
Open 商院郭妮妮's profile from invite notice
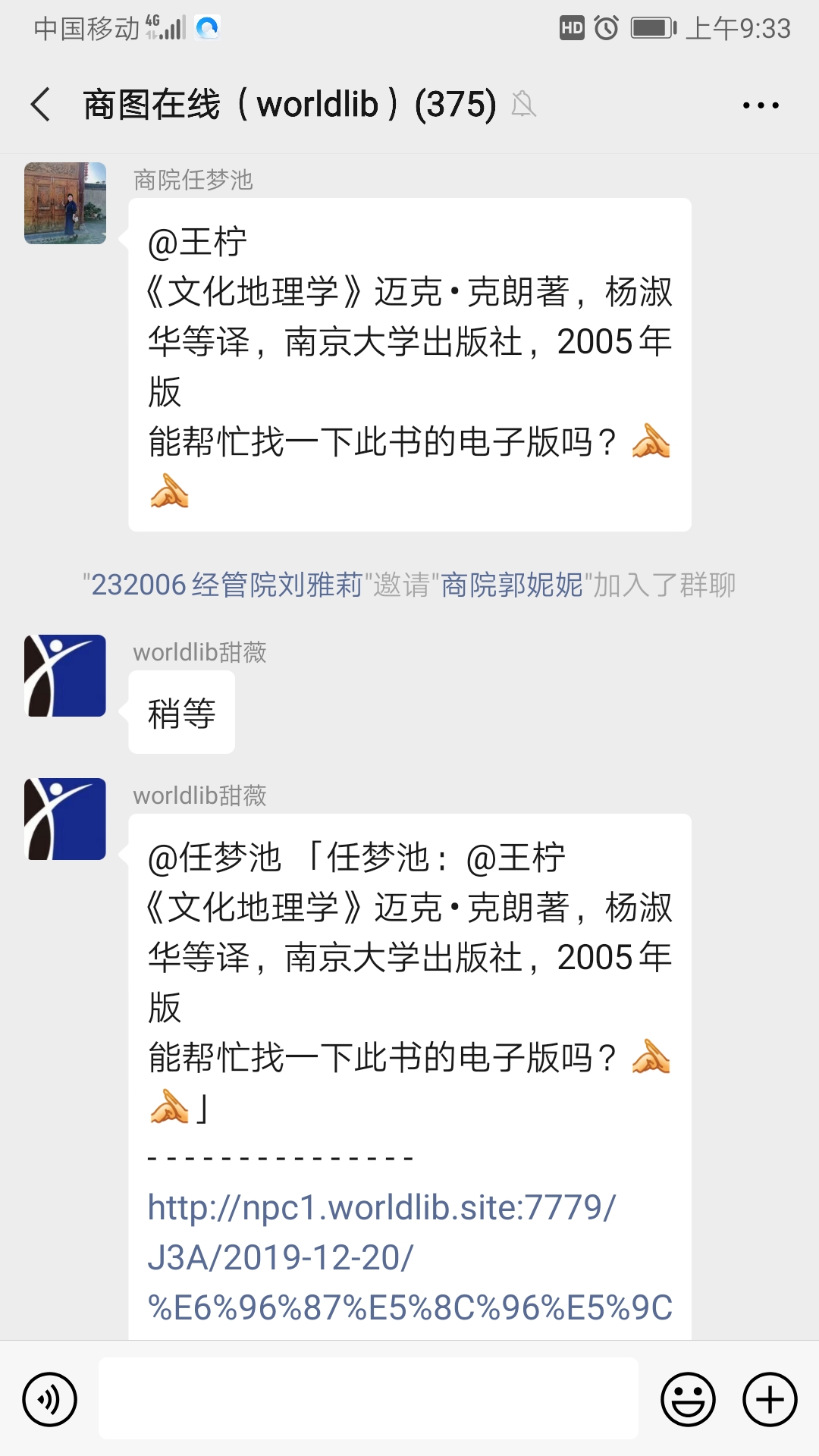click(512, 585)
